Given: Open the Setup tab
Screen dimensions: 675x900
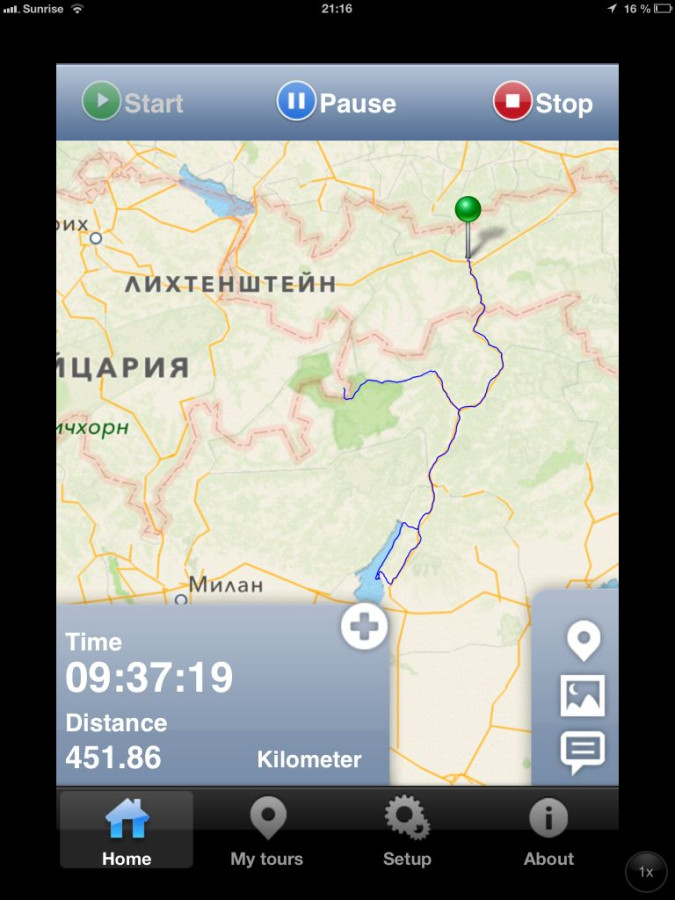Looking at the screenshot, I should pyautogui.click(x=407, y=832).
